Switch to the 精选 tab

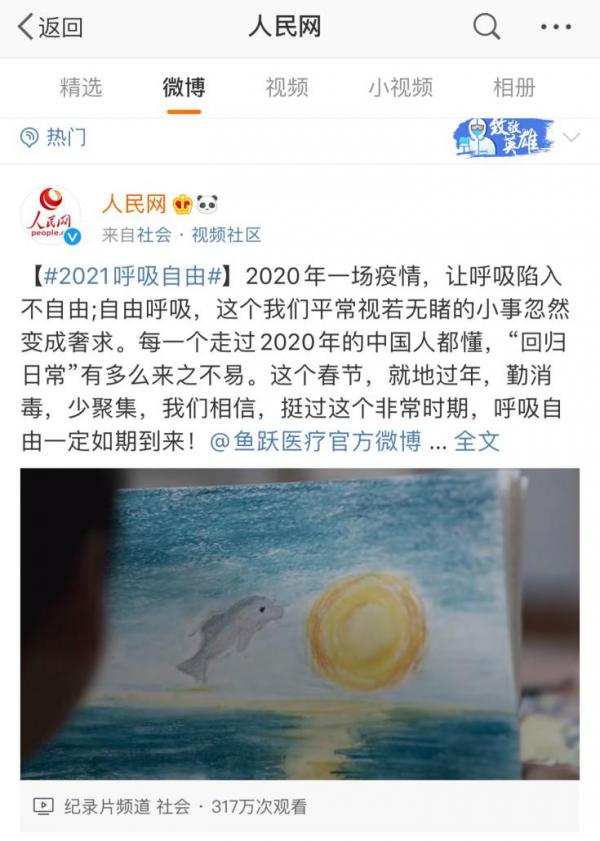coord(81,87)
